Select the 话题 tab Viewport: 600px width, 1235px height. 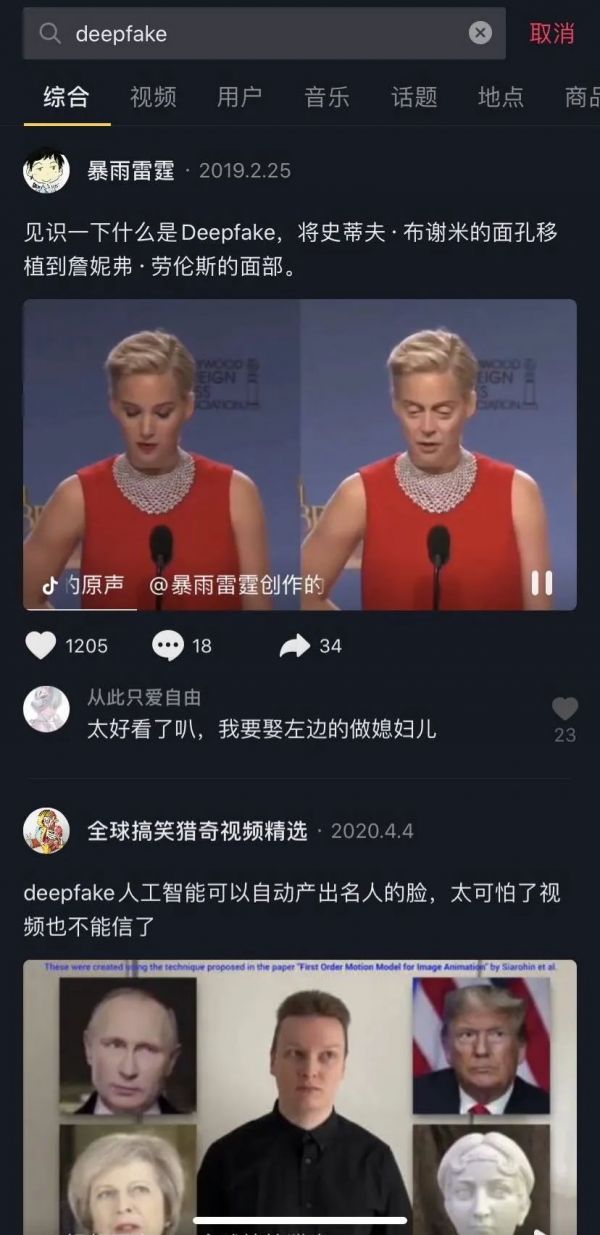[x=414, y=97]
